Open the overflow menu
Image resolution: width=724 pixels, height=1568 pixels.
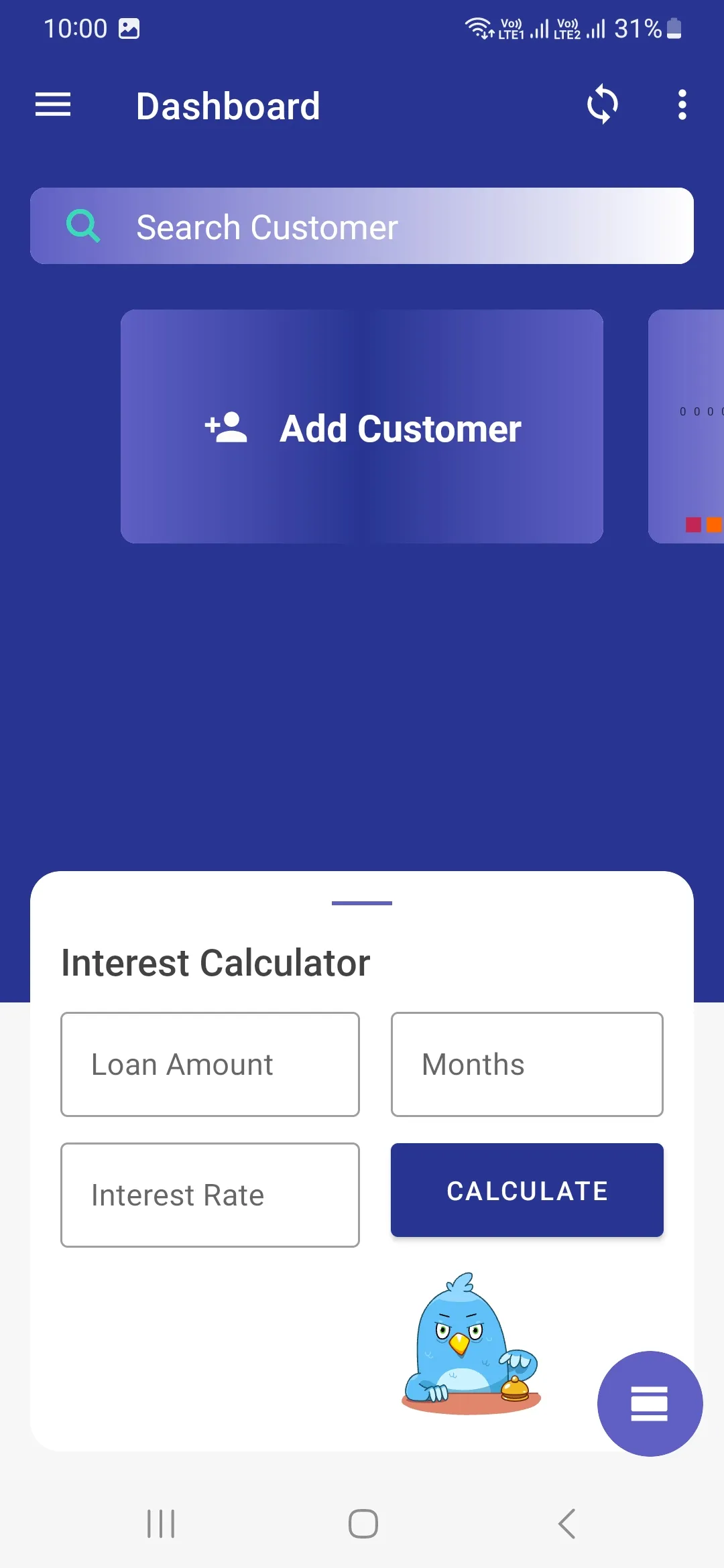coord(682,105)
